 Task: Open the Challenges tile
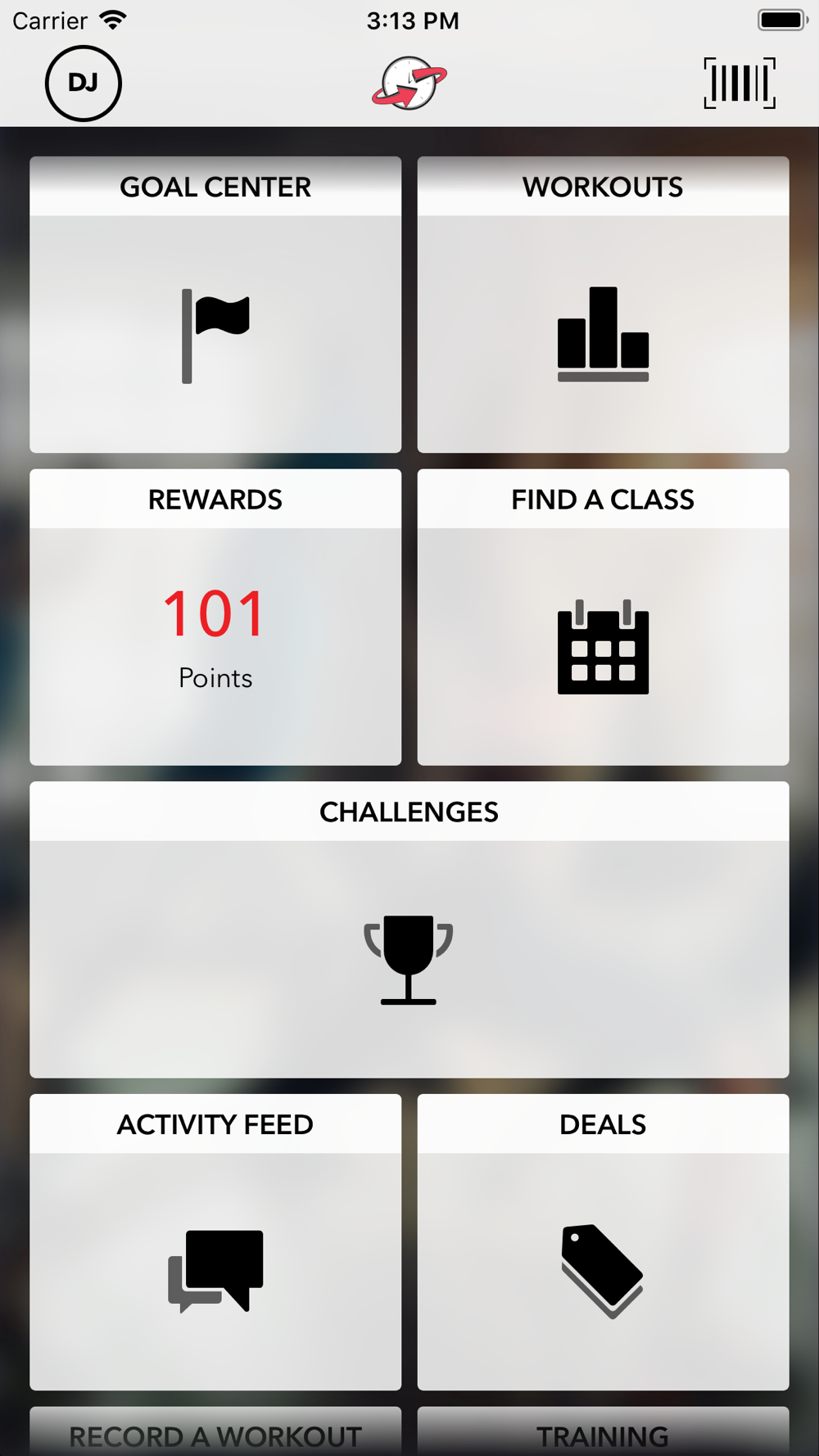[409, 929]
